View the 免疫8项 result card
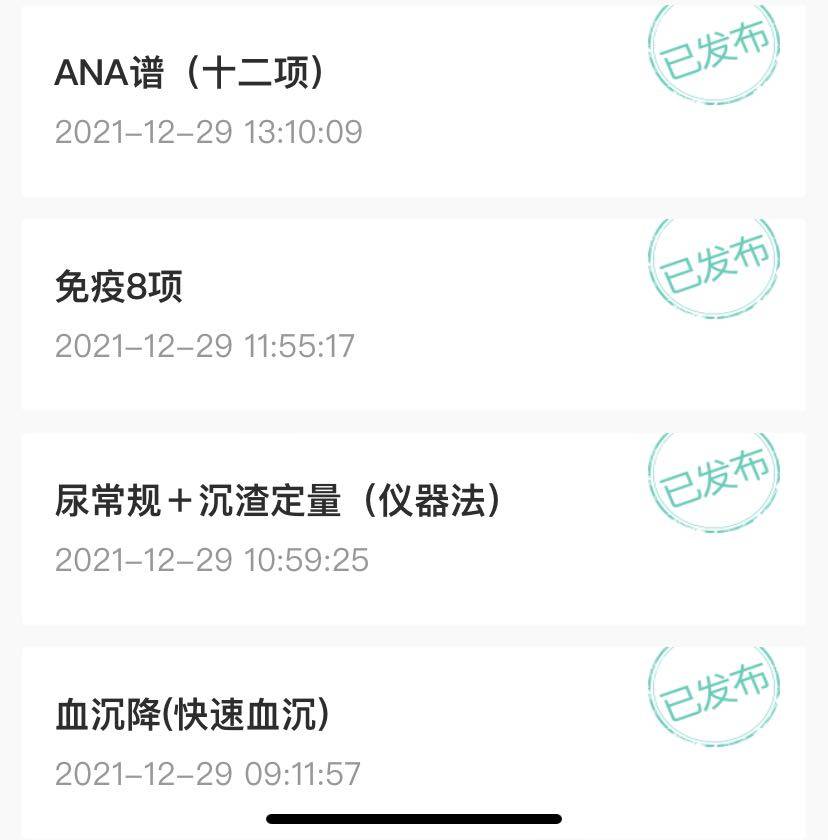Viewport: 828px width, 840px height. click(x=120, y=289)
